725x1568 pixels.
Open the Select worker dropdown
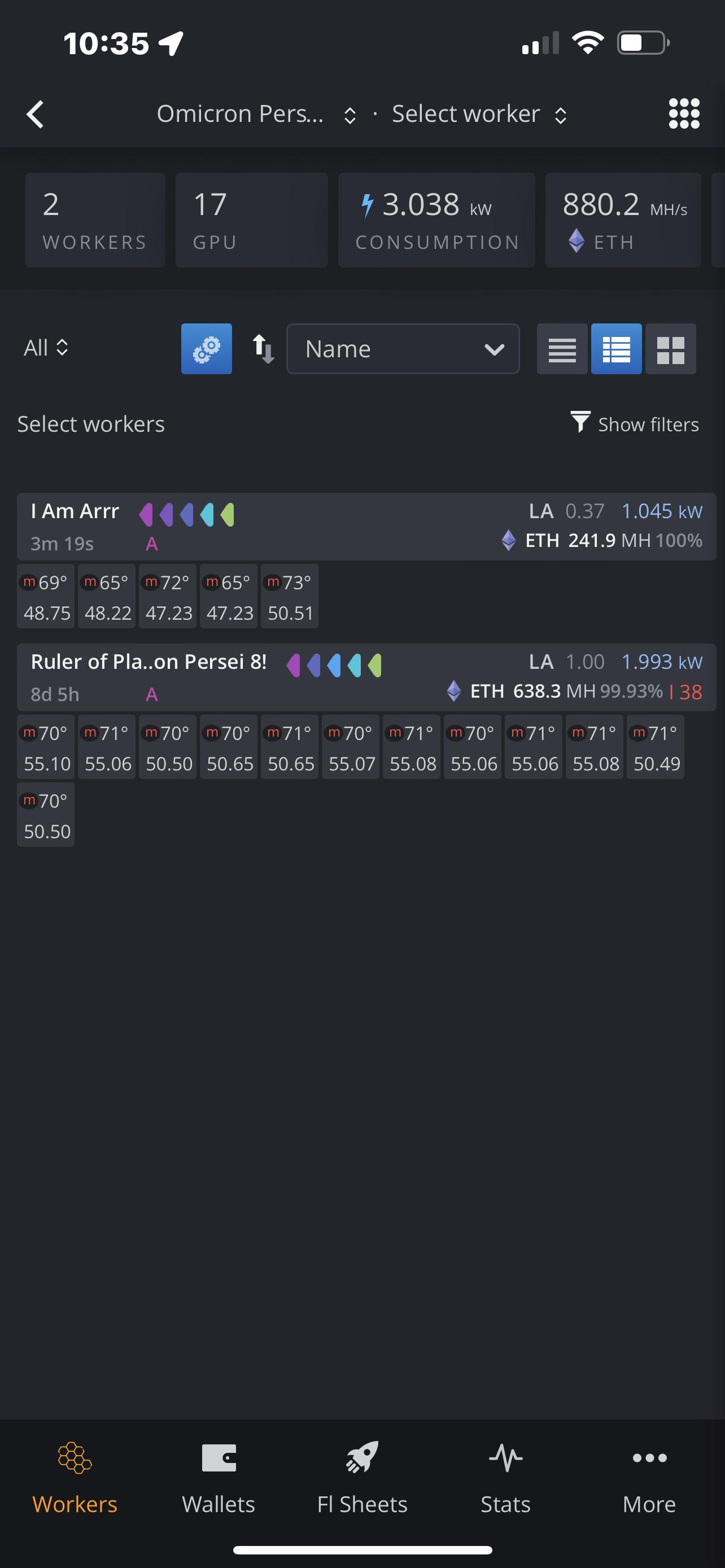click(x=479, y=115)
